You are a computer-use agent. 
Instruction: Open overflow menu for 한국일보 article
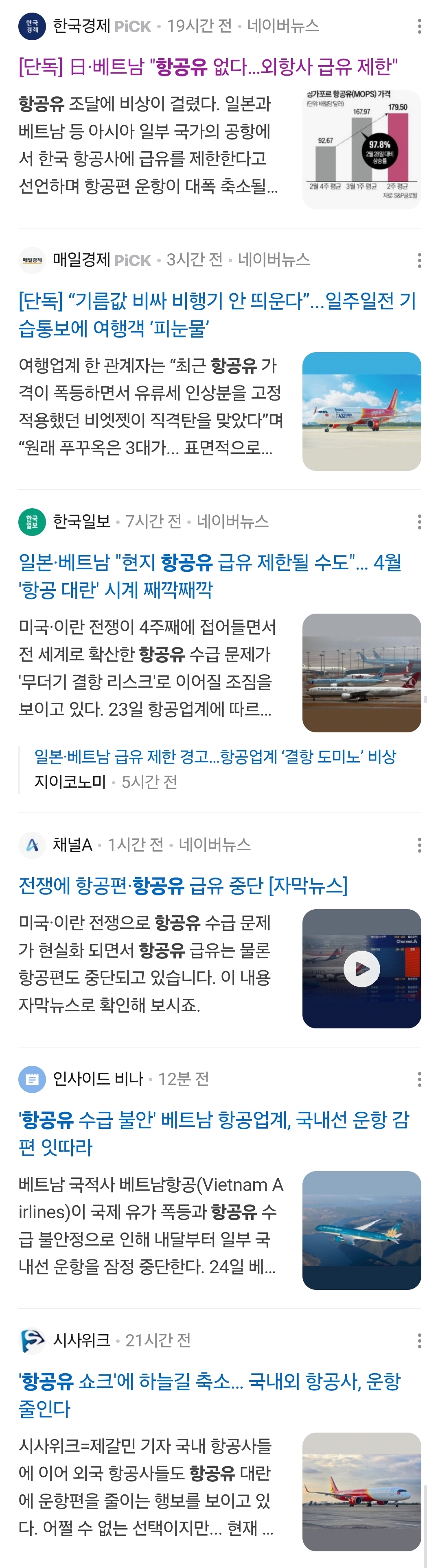coord(419,522)
